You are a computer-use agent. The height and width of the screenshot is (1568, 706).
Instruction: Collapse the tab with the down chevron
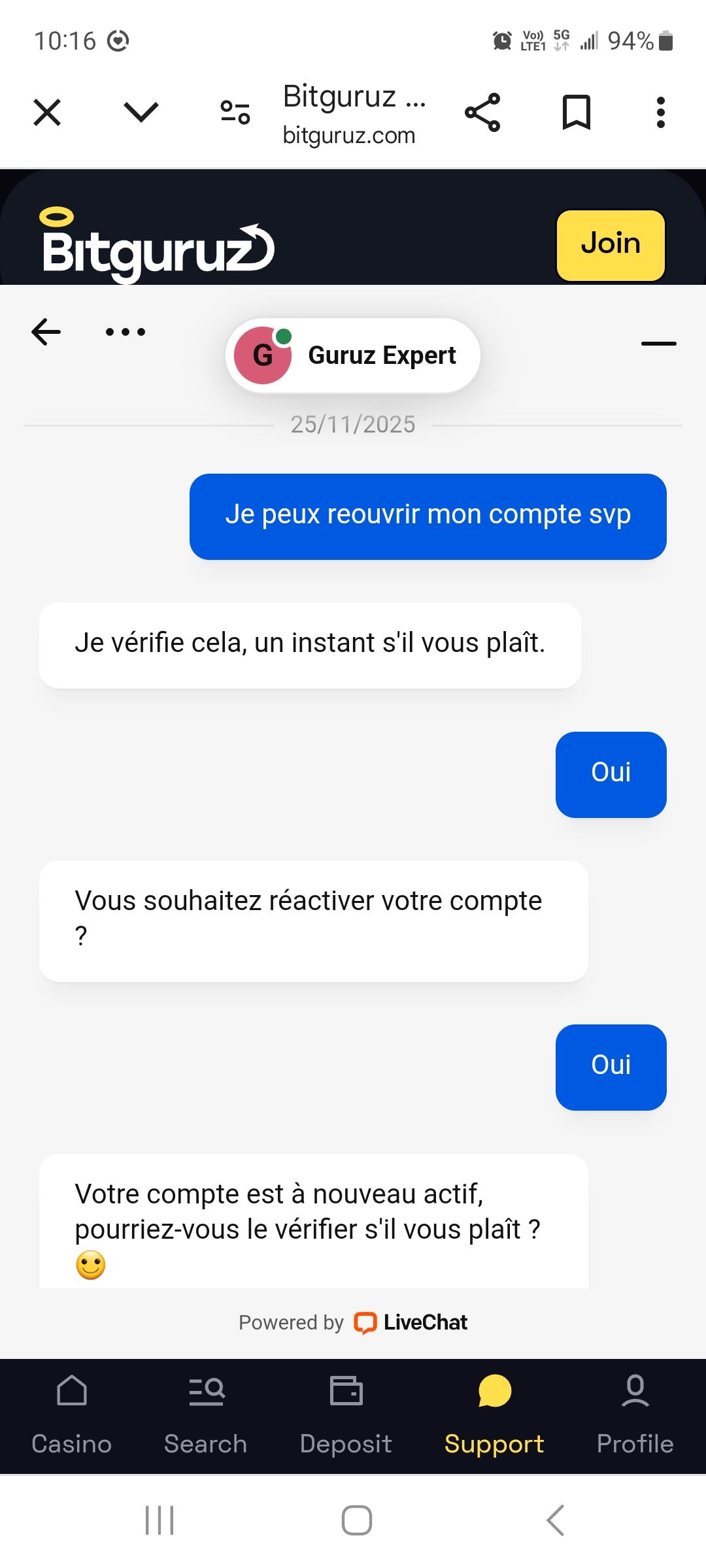(141, 112)
